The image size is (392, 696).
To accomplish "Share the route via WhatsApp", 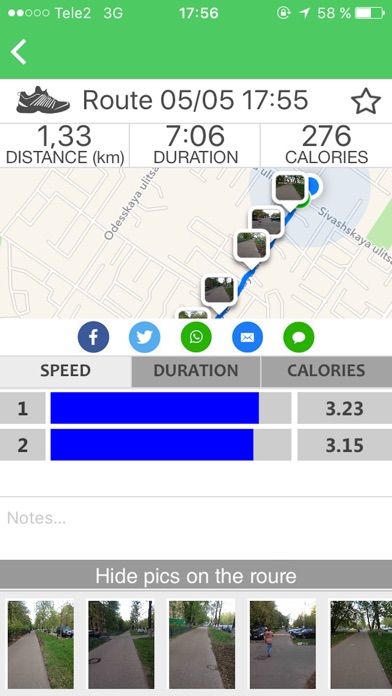I will [x=196, y=337].
